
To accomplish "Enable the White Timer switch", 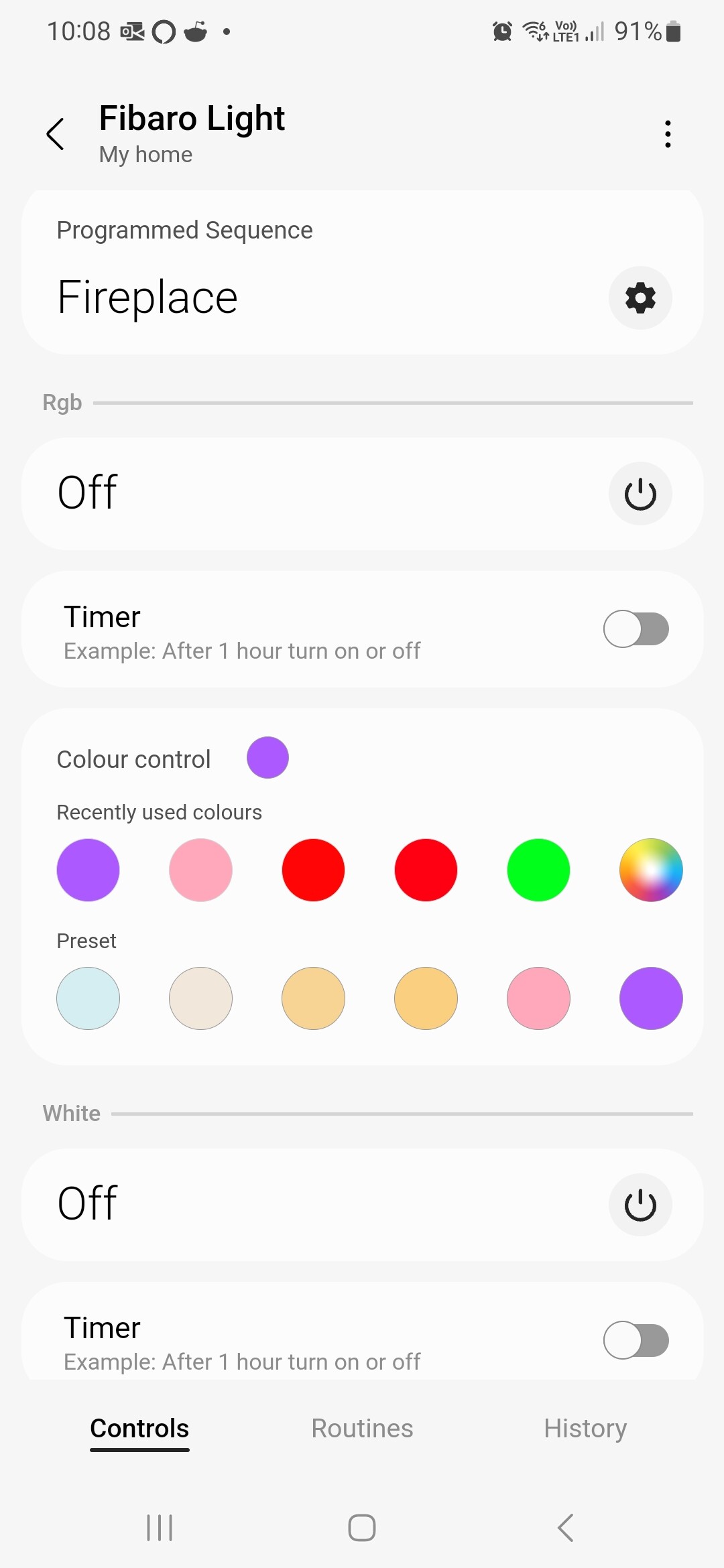I will click(636, 1340).
